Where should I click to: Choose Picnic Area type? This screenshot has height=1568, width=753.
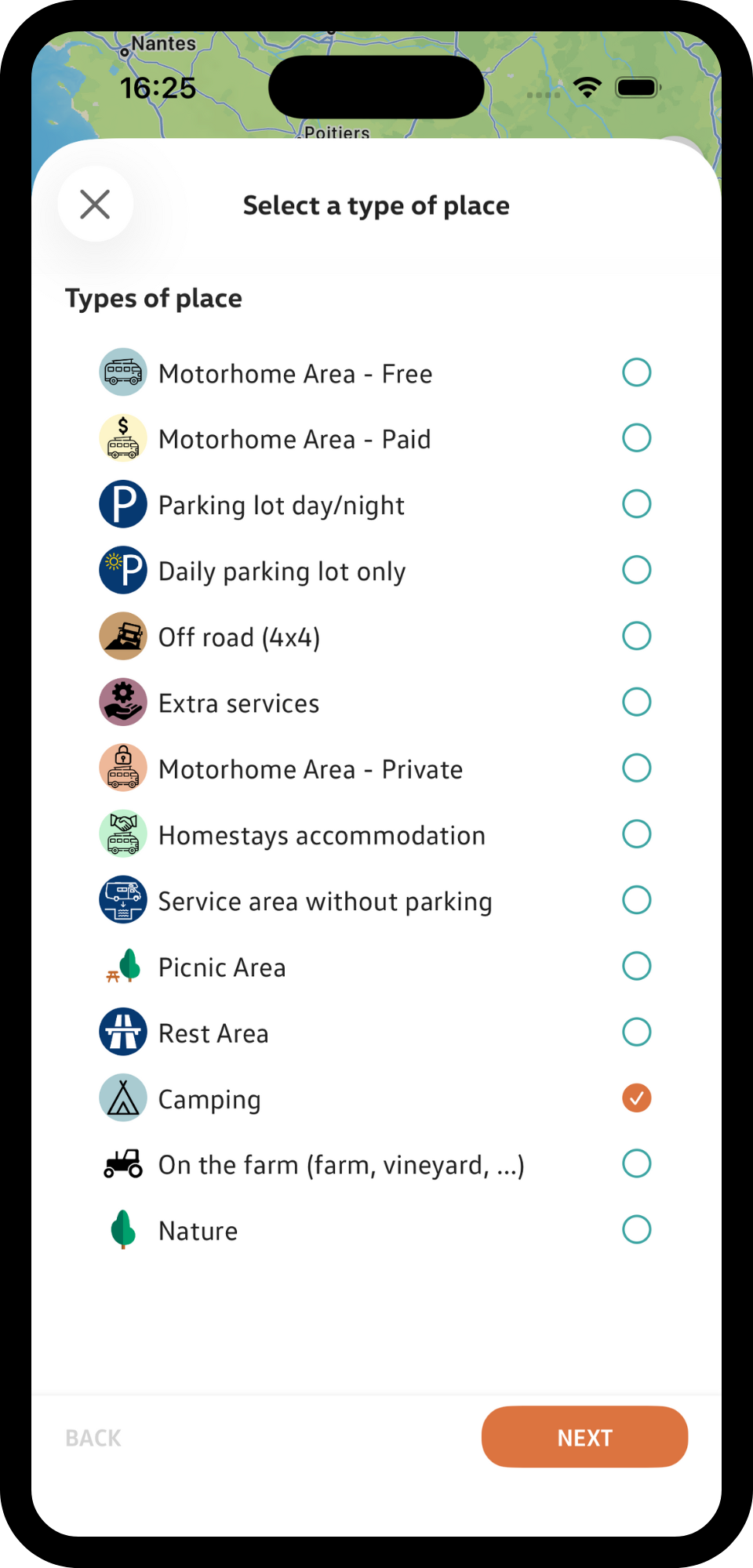pyautogui.click(x=636, y=967)
